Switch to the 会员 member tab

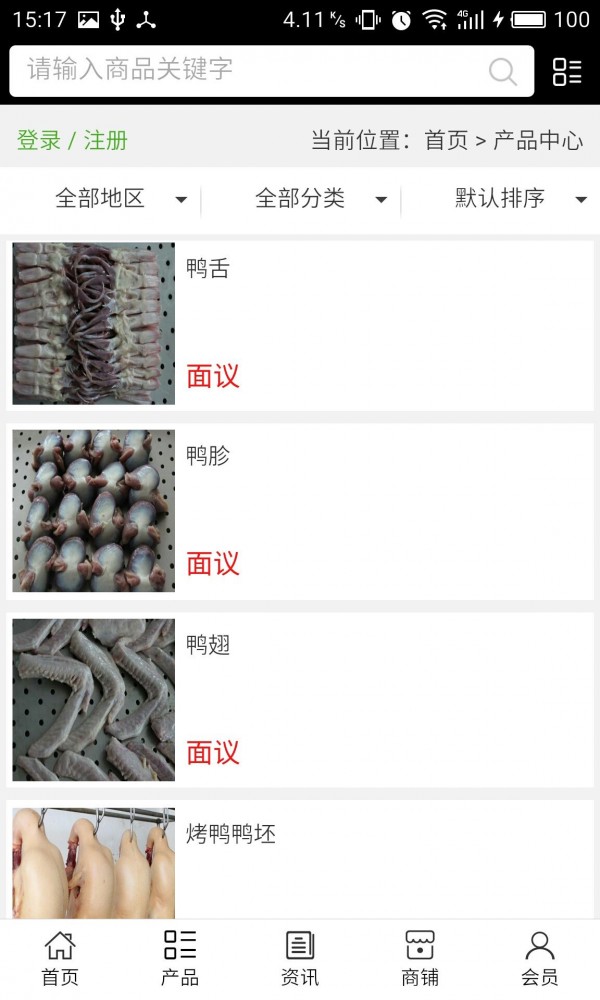(x=540, y=958)
